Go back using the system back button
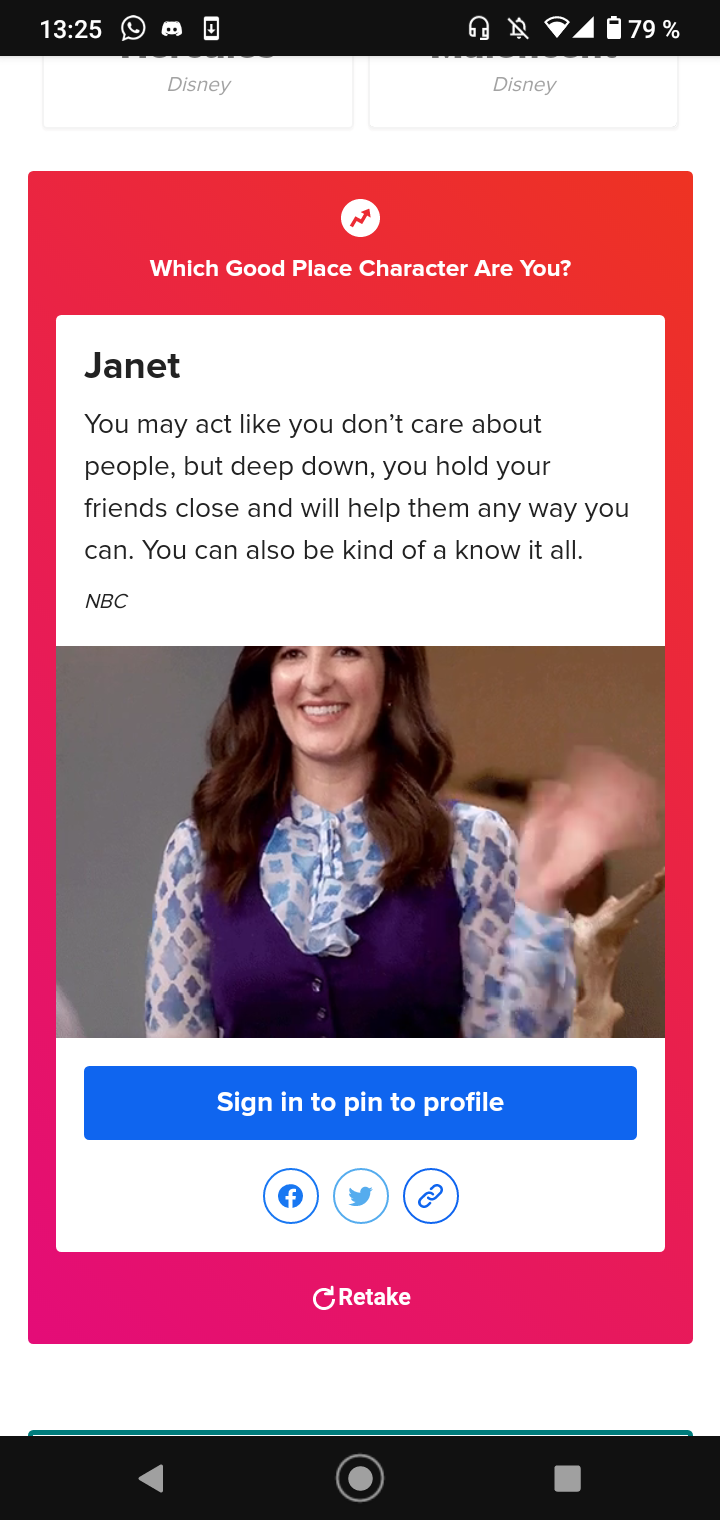Screen dimensions: 720x1520 click(151, 1478)
